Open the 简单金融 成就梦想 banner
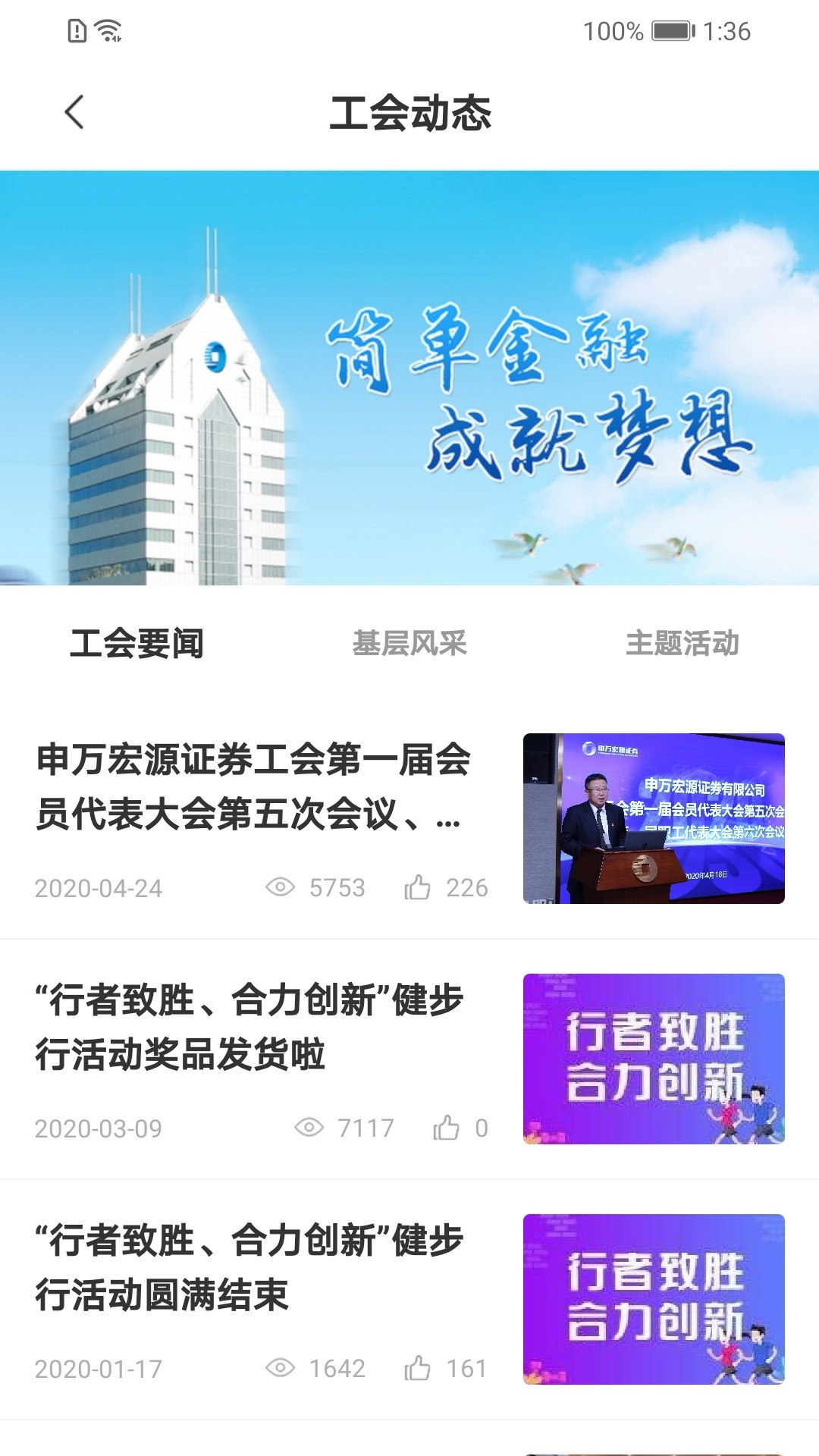This screenshot has height=1456, width=819. [409, 378]
